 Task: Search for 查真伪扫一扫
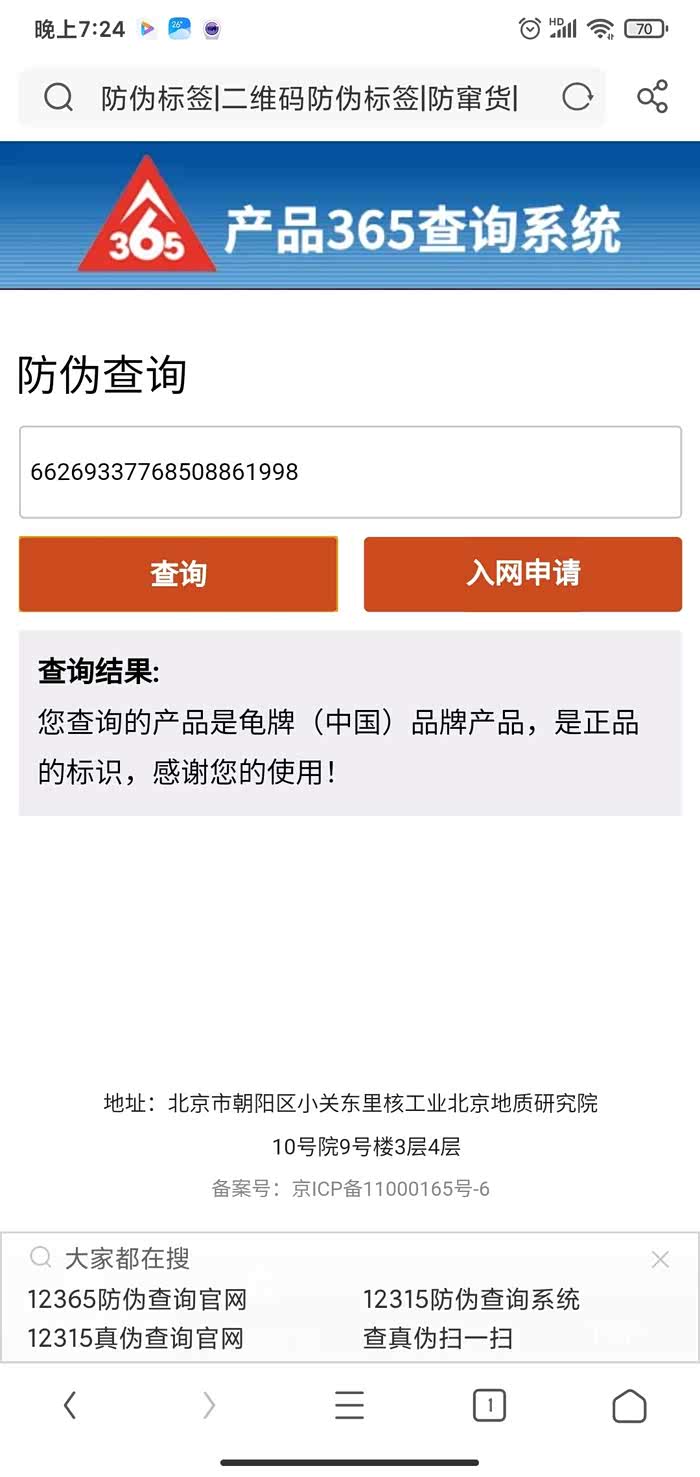point(437,1339)
